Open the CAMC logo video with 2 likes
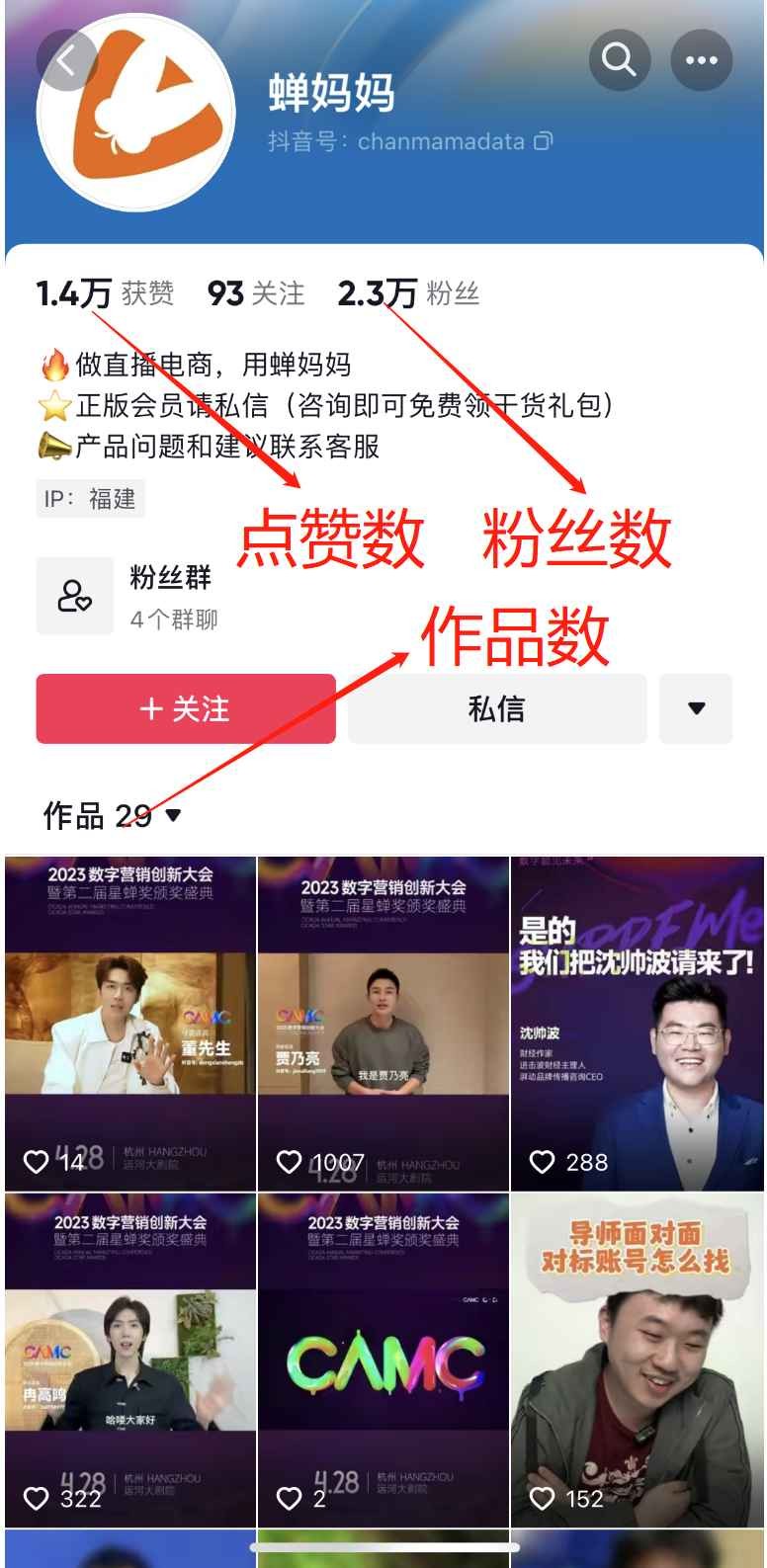Image resolution: width=767 pixels, height=1568 pixels. (x=383, y=1361)
